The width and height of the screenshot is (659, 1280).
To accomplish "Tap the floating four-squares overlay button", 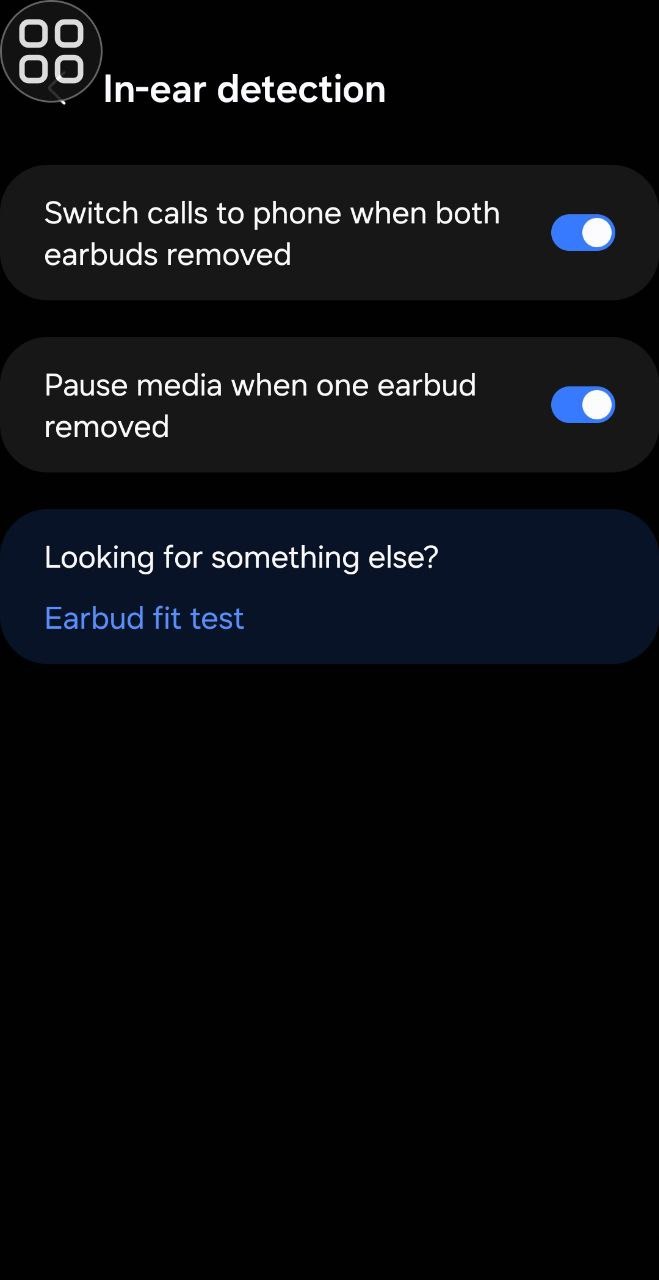I will pos(51,52).
